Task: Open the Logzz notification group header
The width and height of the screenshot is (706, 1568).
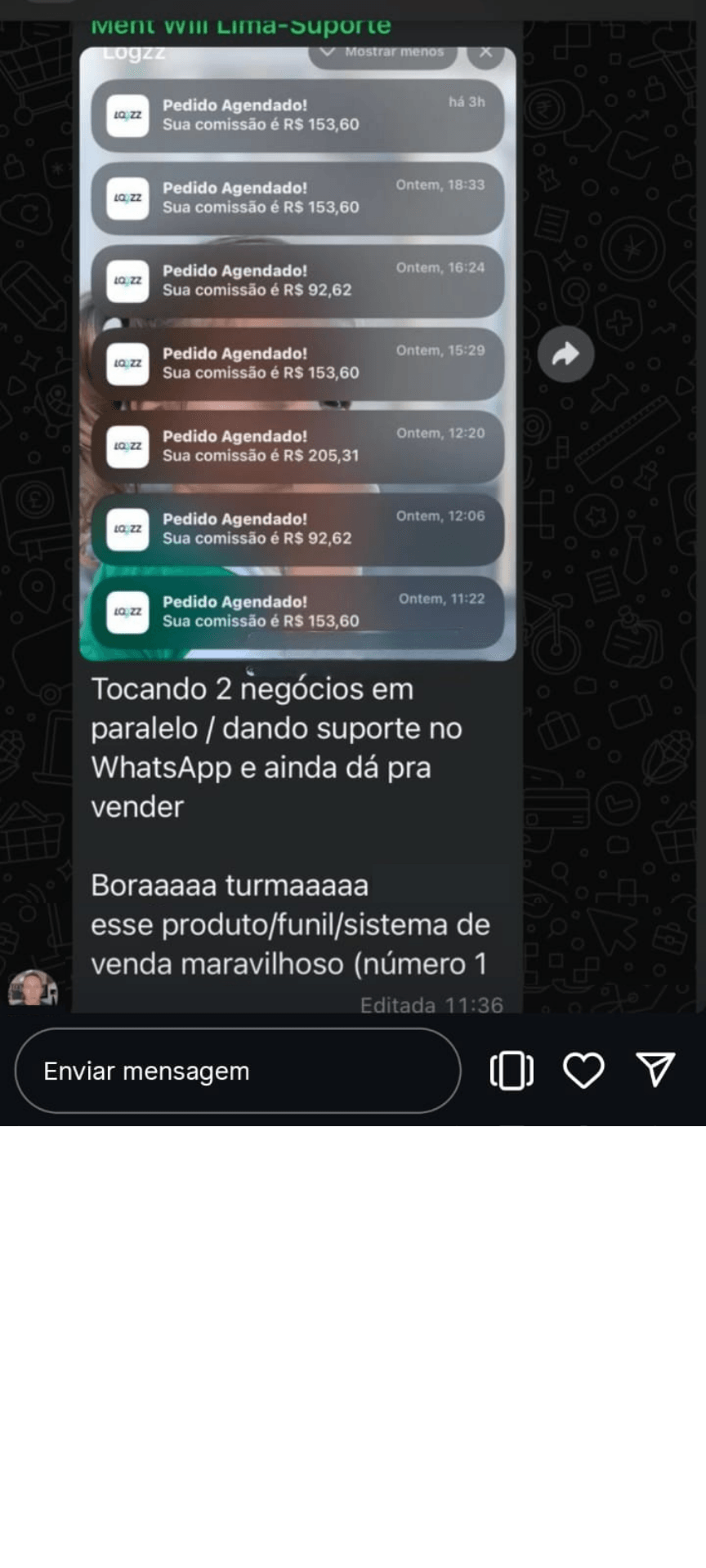Action: pos(135,51)
